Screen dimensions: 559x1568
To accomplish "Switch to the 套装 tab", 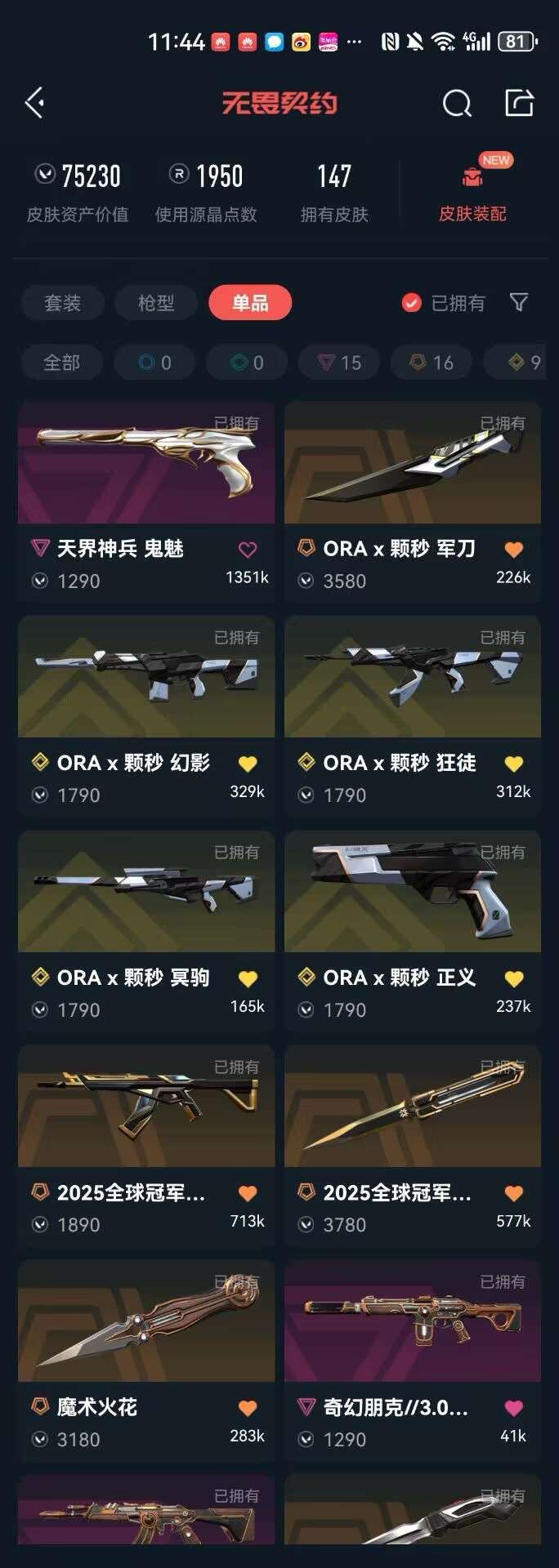I will 62,303.
